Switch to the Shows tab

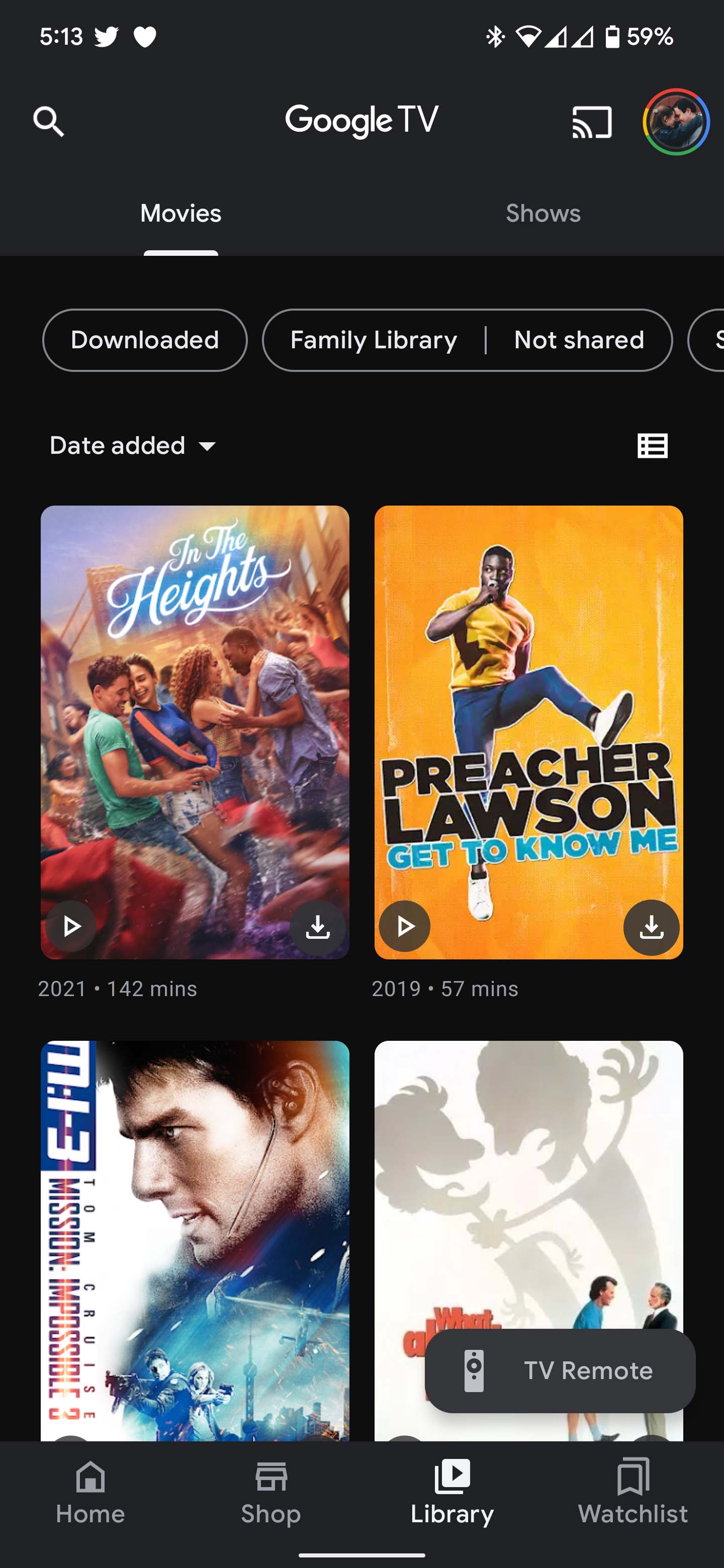542,213
